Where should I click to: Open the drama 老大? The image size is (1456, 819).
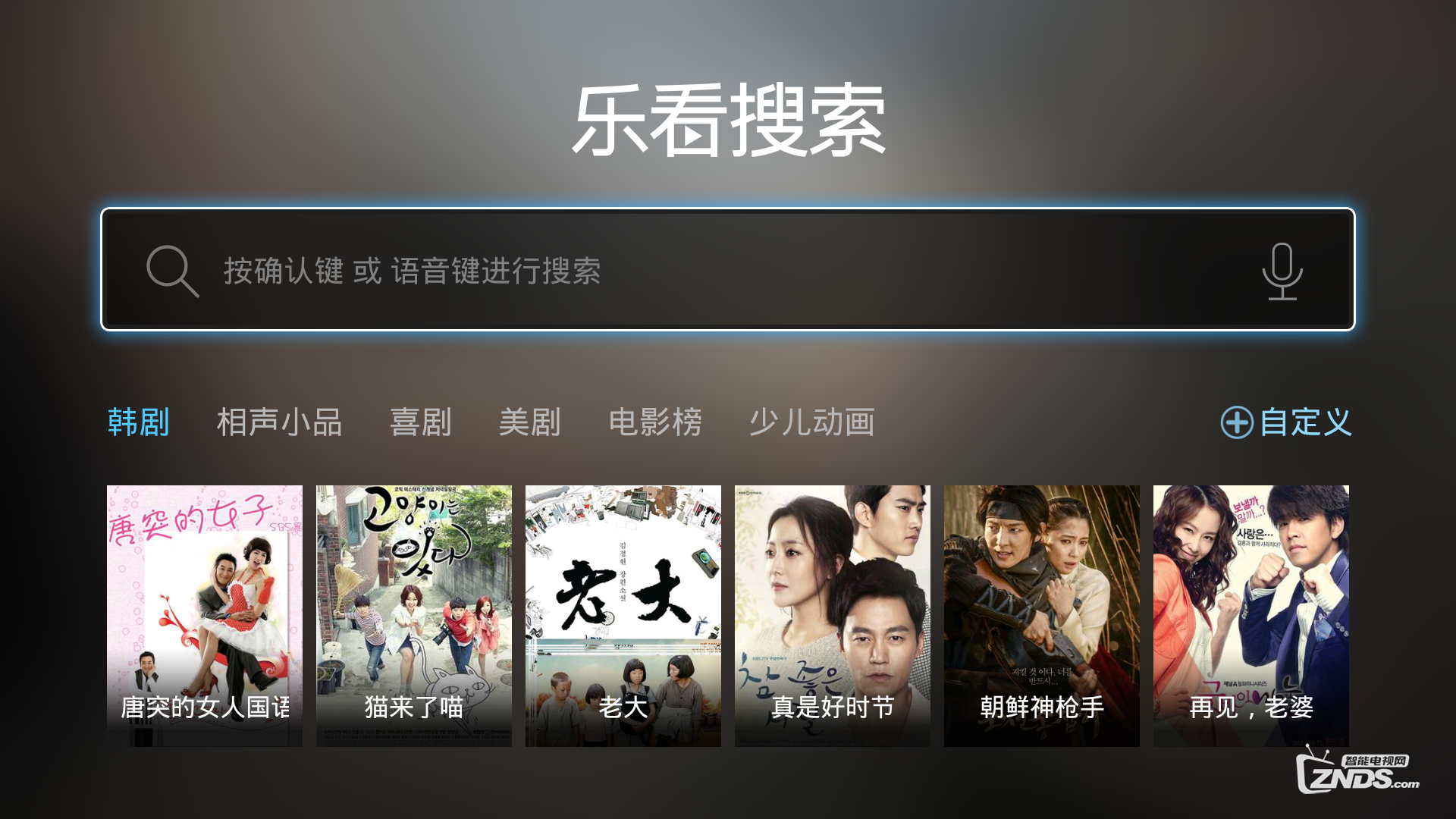tap(623, 616)
